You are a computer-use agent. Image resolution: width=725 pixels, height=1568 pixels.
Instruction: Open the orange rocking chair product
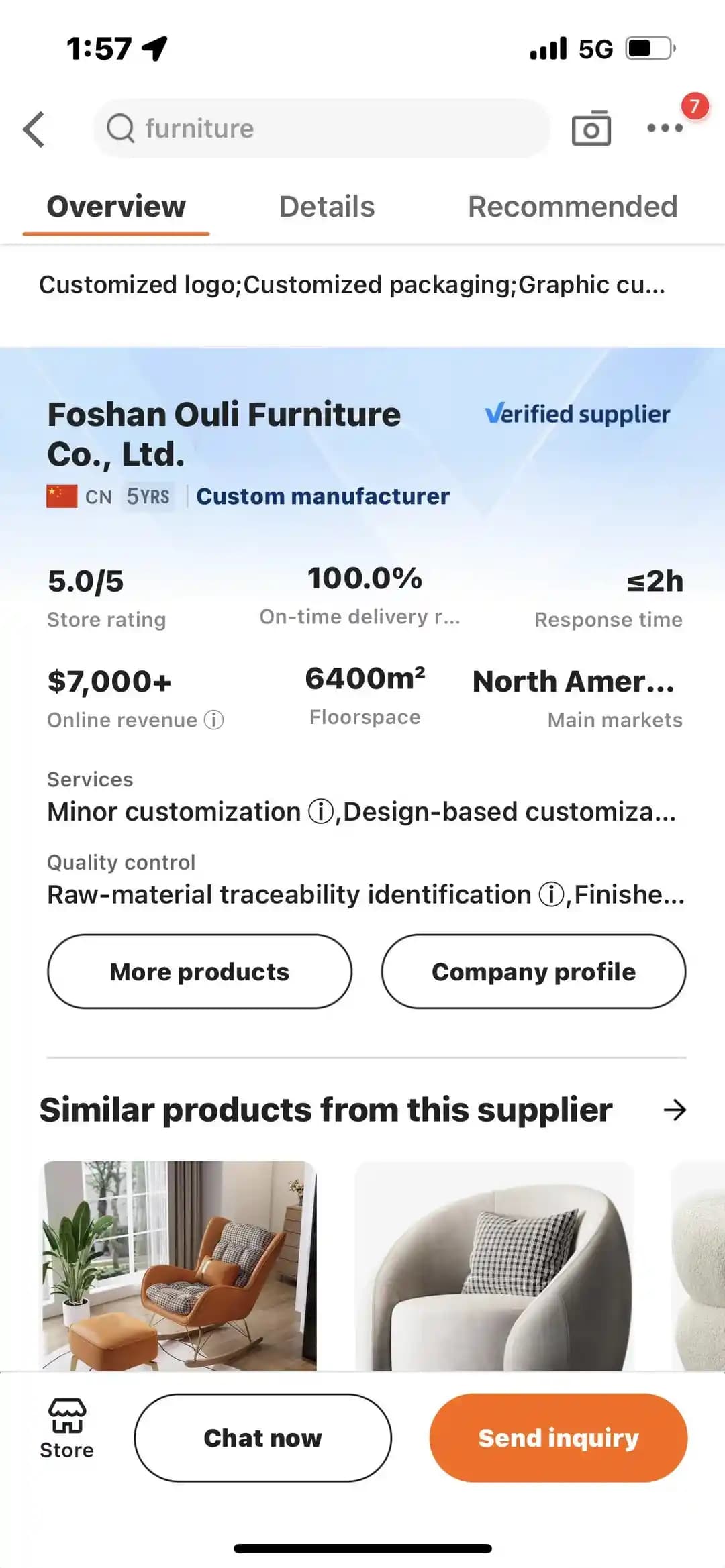(x=179, y=1265)
